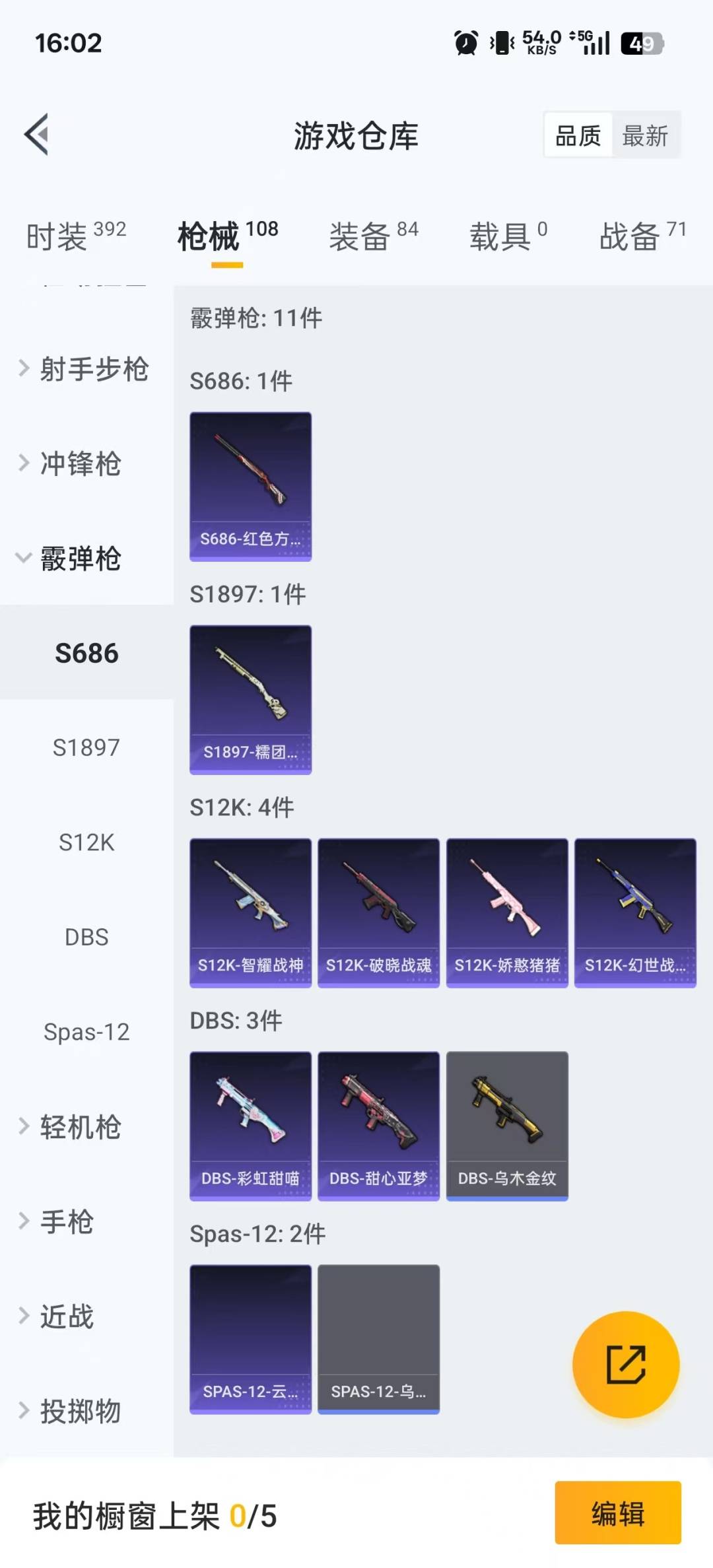713x1568 pixels.
Task: Tap the 编辑 button
Action: point(617,1513)
